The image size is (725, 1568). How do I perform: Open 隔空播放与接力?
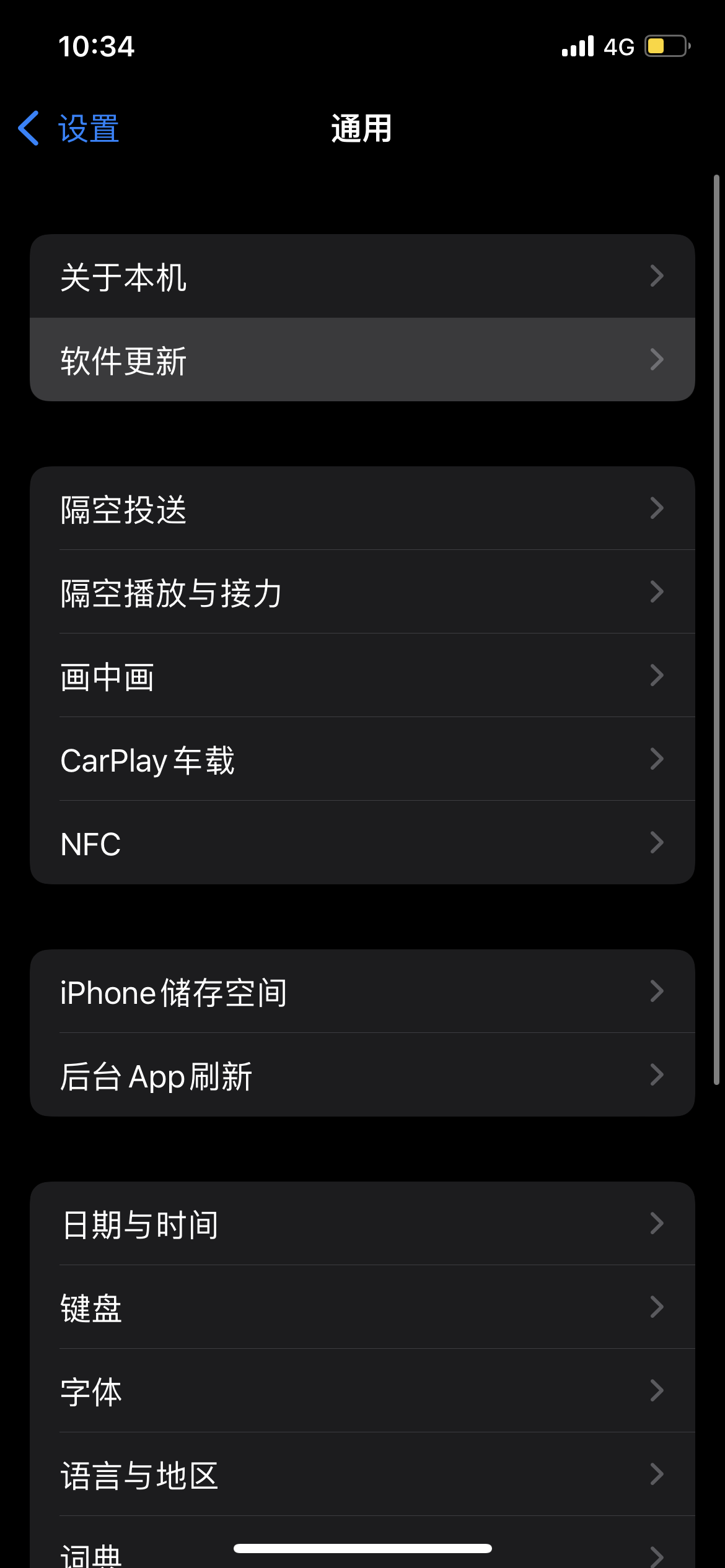(362, 592)
